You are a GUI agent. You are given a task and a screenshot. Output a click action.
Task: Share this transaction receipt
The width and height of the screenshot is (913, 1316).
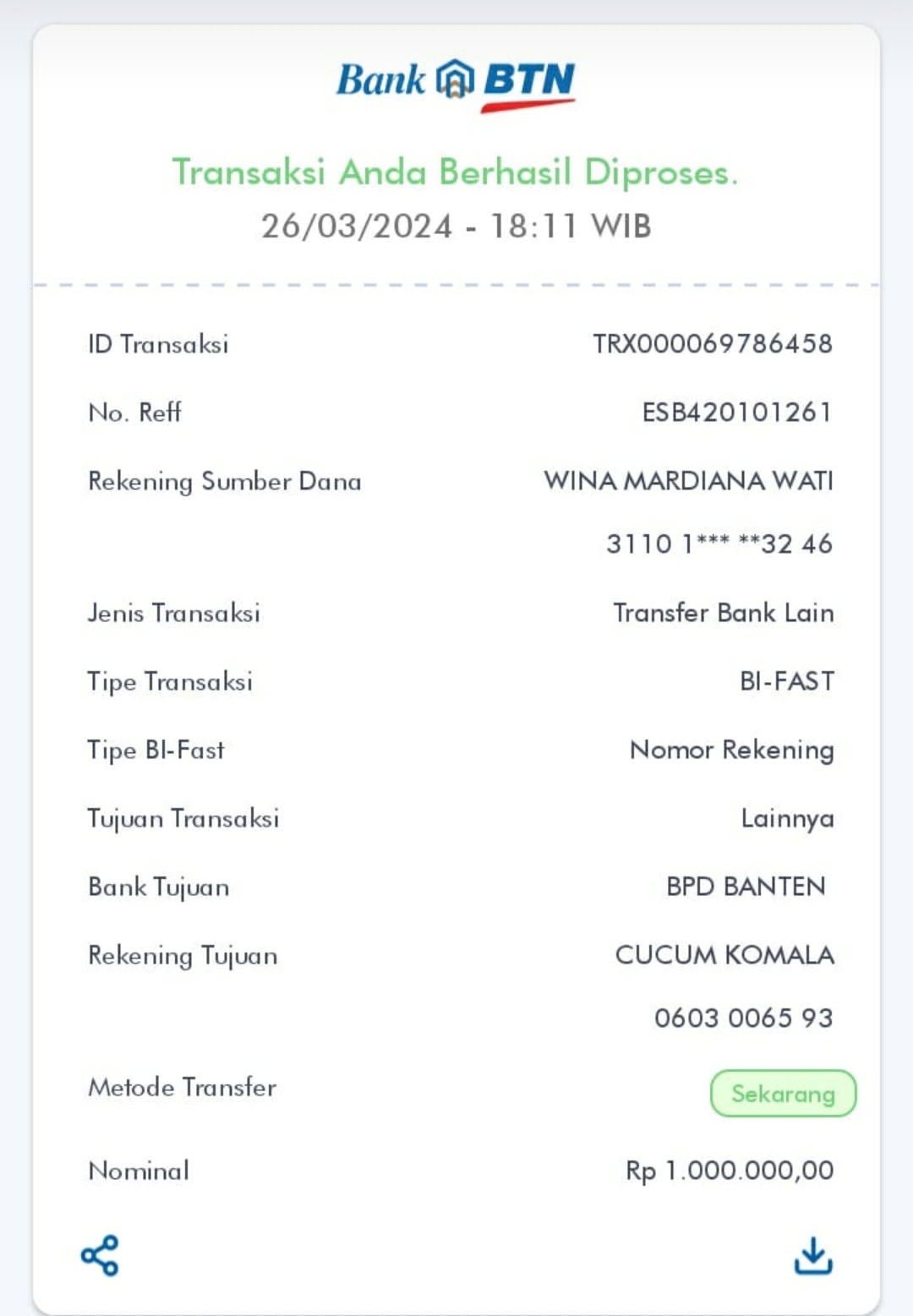(100, 1255)
